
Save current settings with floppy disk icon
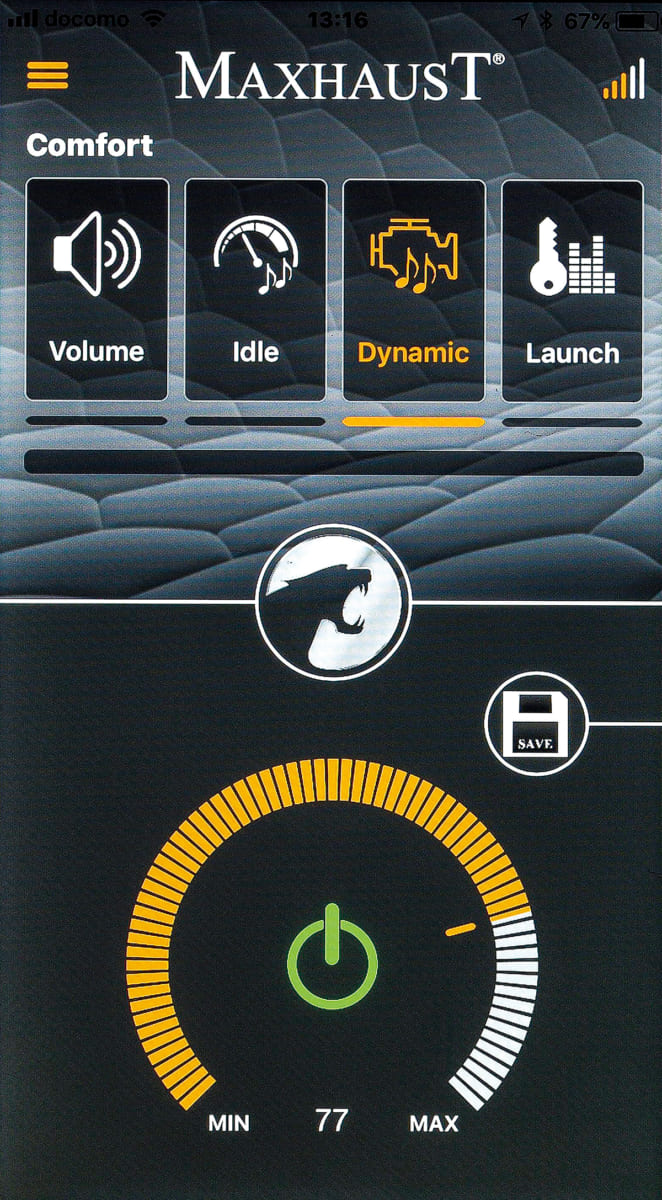527,721
